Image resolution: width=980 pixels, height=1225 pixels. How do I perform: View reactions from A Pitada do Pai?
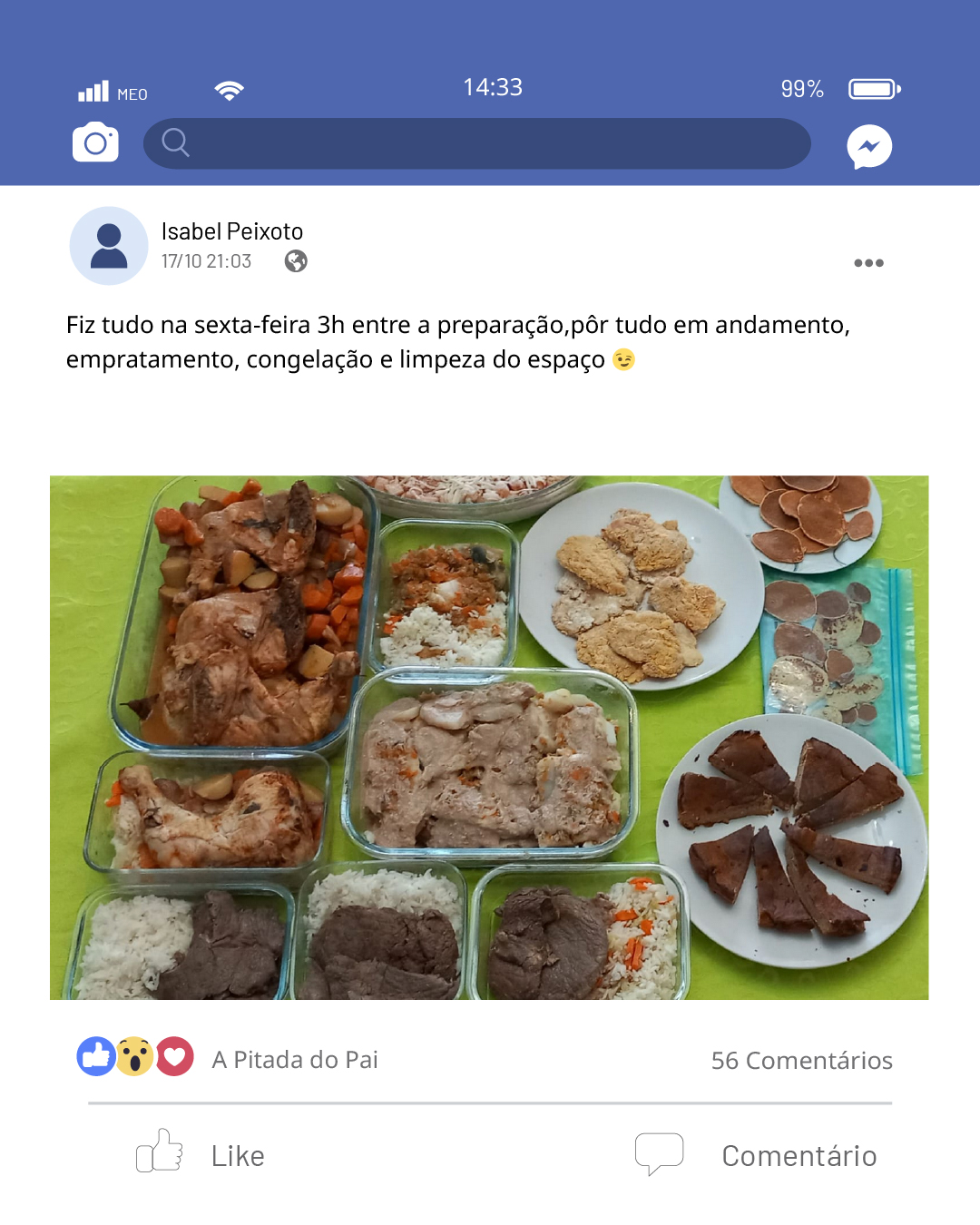click(227, 1059)
